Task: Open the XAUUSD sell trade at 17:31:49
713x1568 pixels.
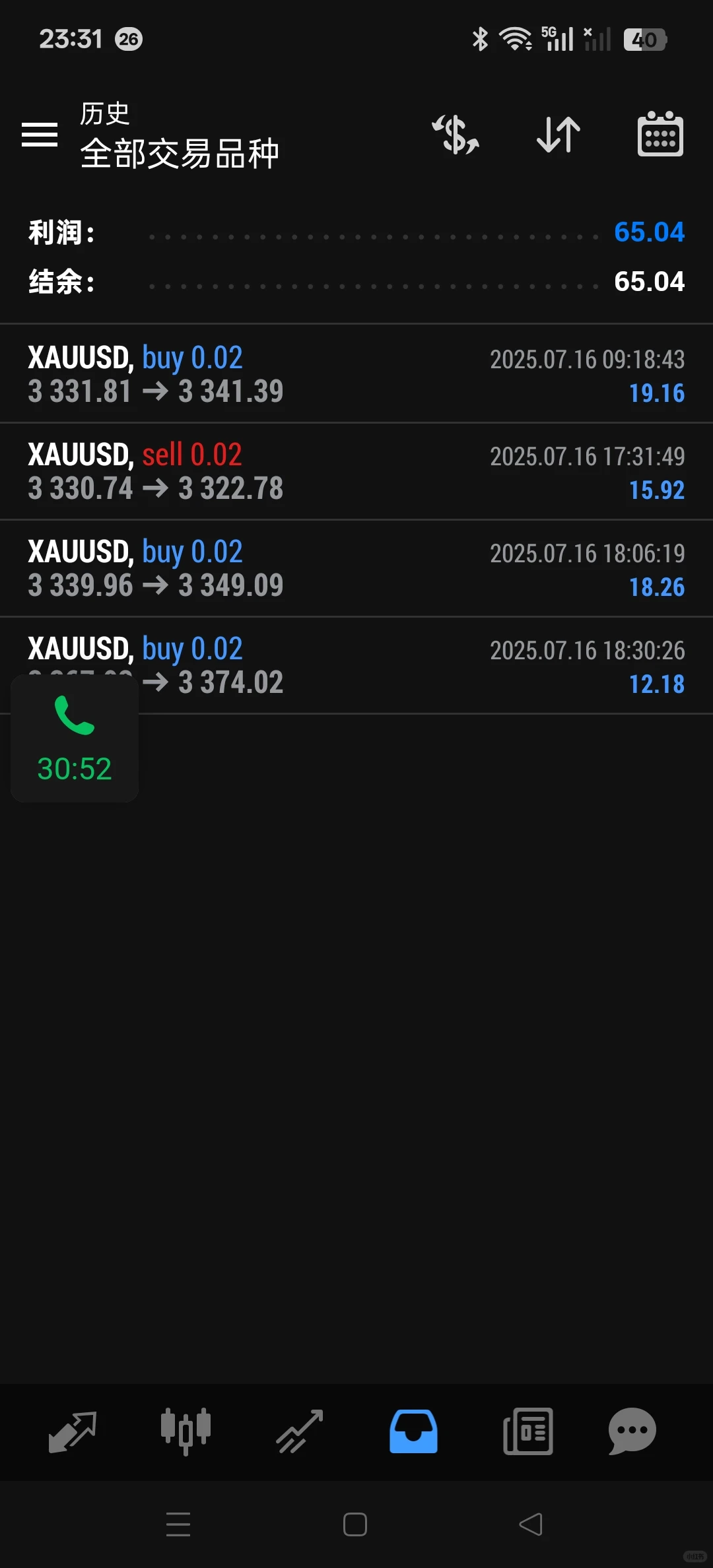Action: [x=356, y=471]
